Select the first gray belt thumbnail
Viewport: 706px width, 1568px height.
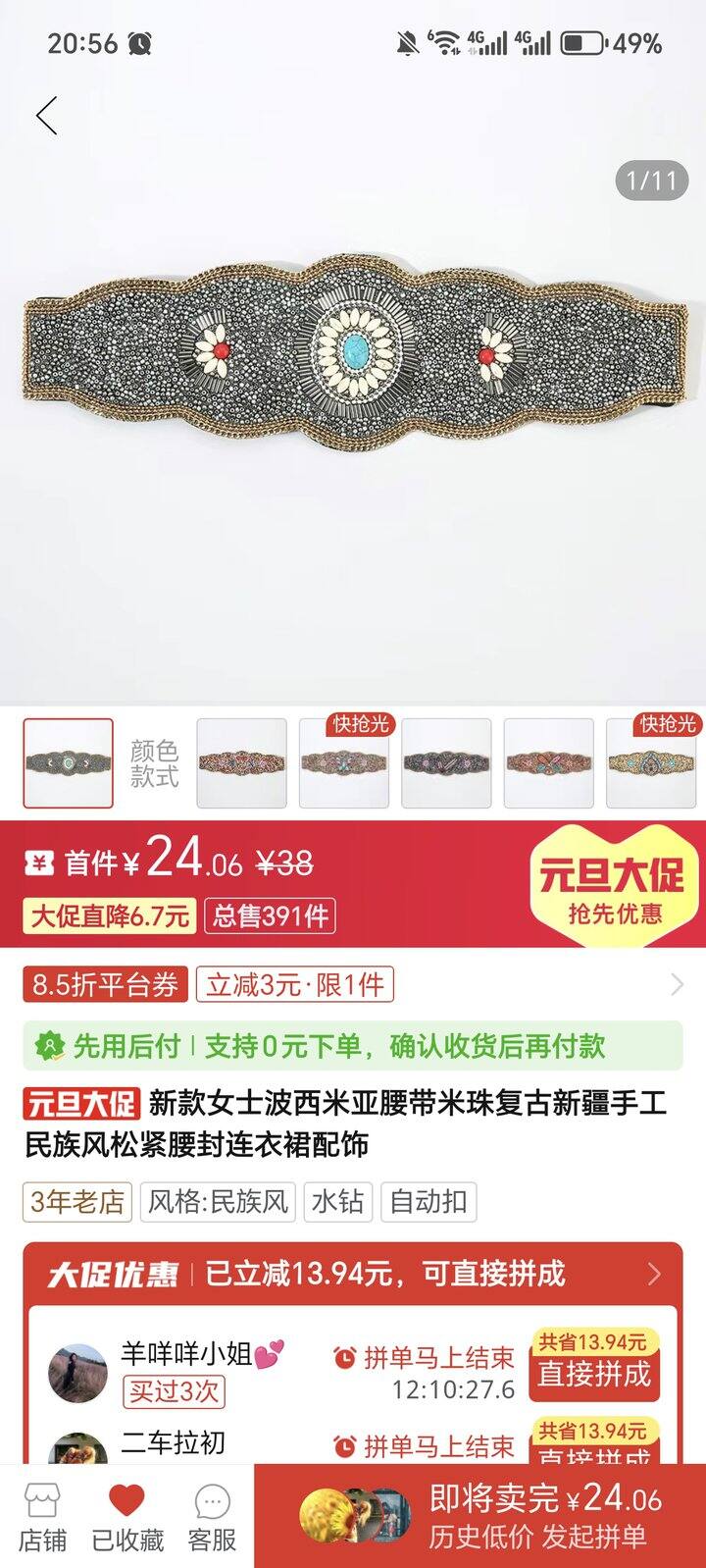[x=69, y=763]
